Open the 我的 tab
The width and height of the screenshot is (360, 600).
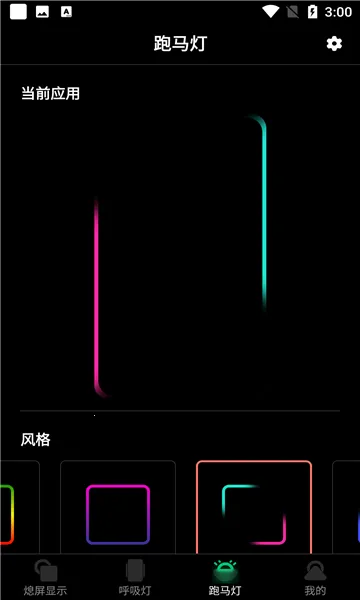tap(315, 577)
